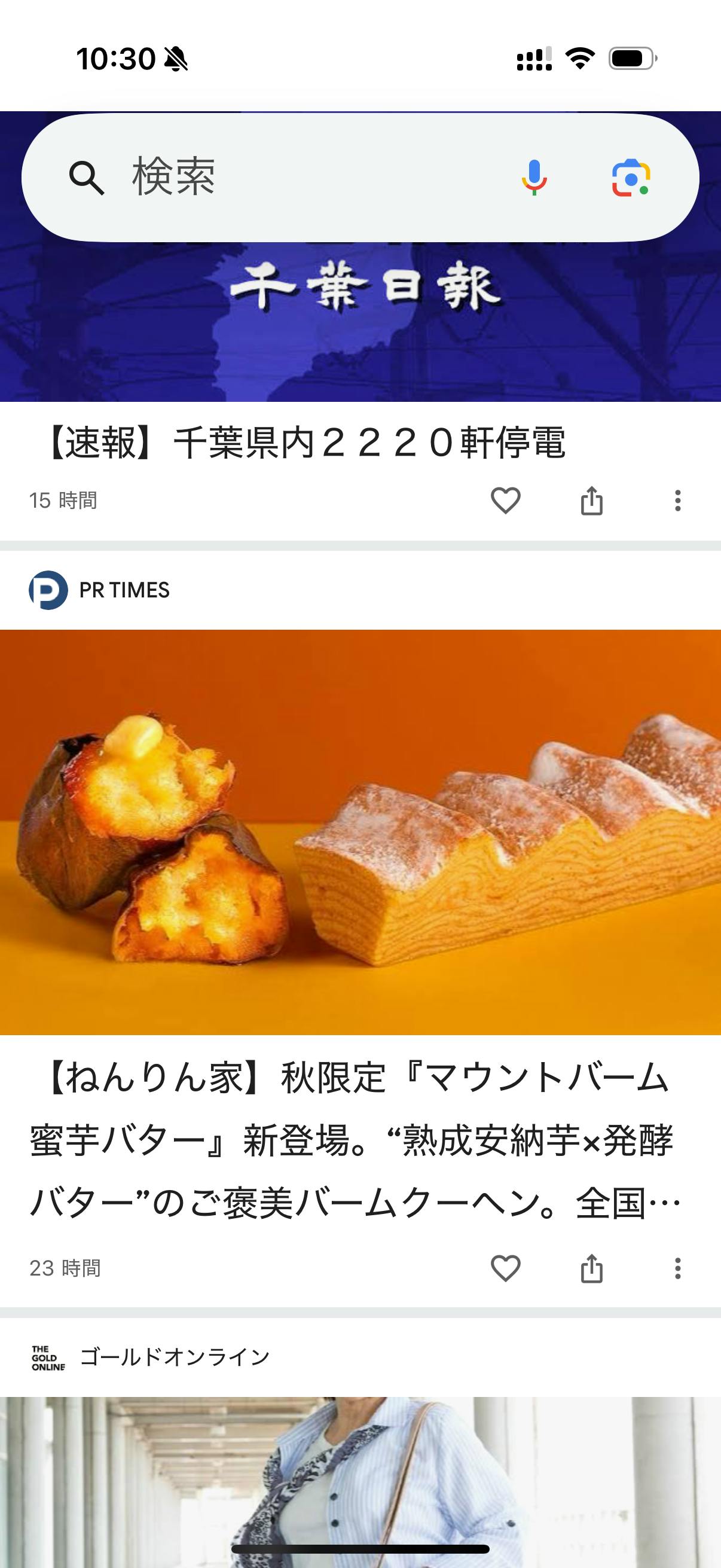Open more options for 千葉県内2220軒停電 article
Image resolution: width=721 pixels, height=1568 pixels.
click(677, 501)
